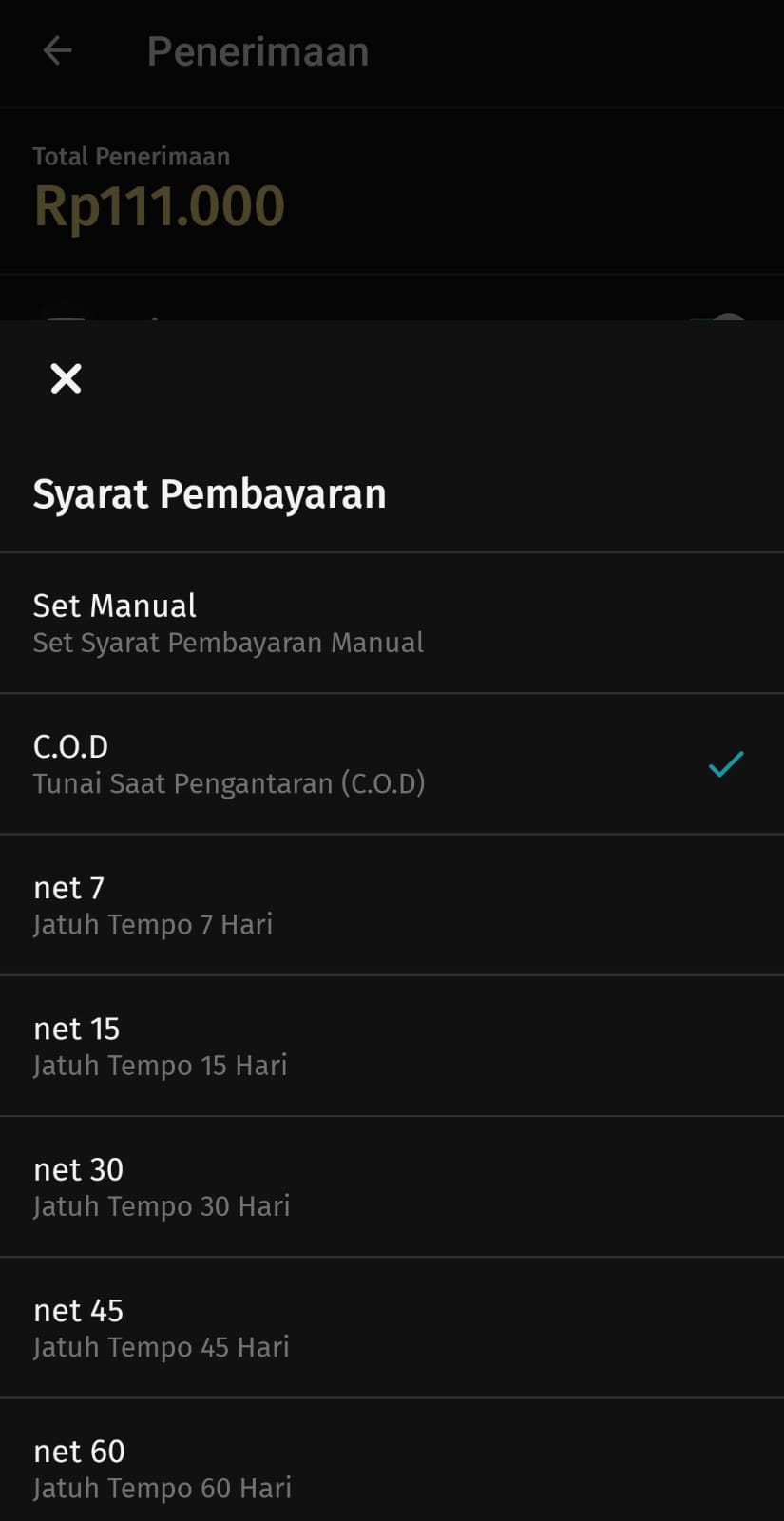Choose the Set Manual payment term
Viewport: 784px width, 1521px height.
[x=392, y=623]
